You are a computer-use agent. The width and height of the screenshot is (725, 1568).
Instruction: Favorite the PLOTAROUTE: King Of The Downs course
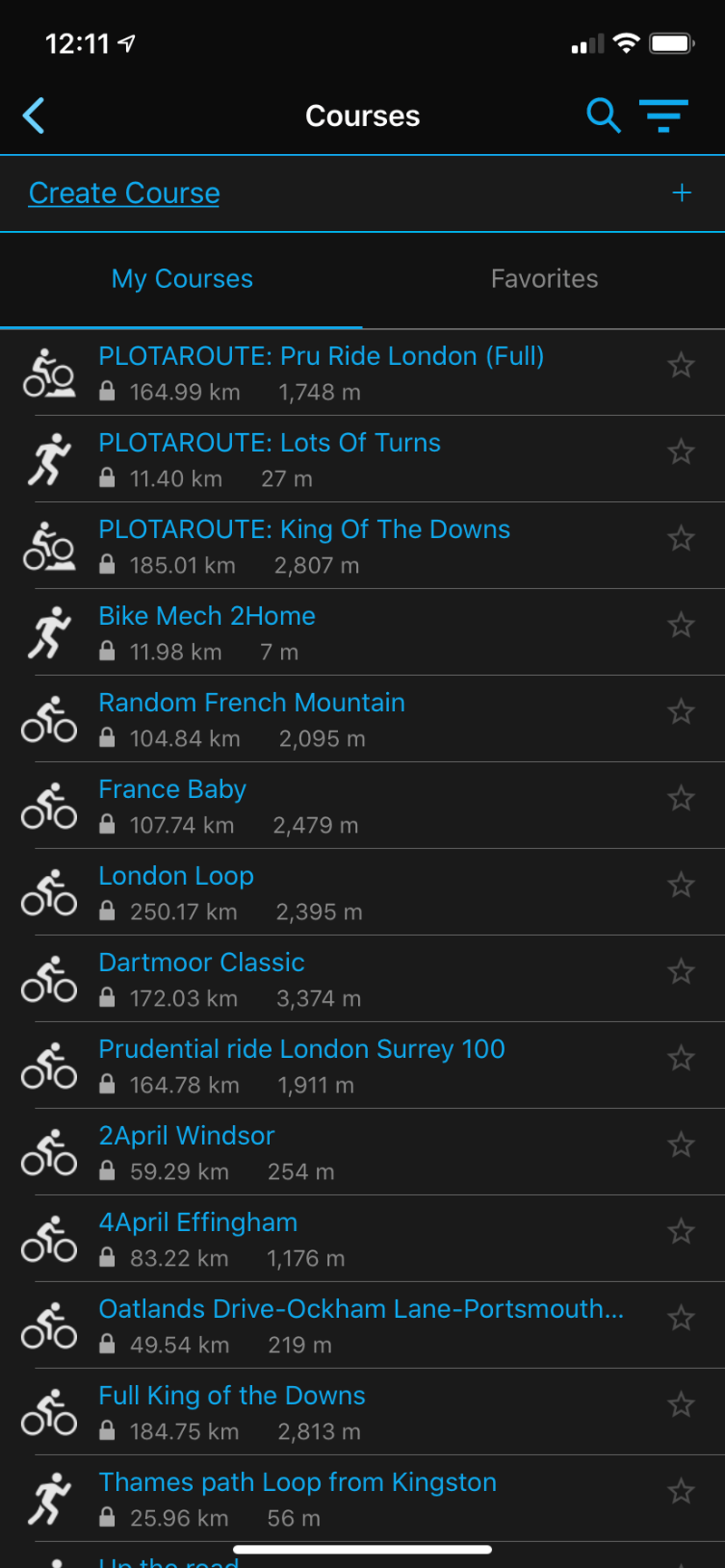[x=681, y=538]
